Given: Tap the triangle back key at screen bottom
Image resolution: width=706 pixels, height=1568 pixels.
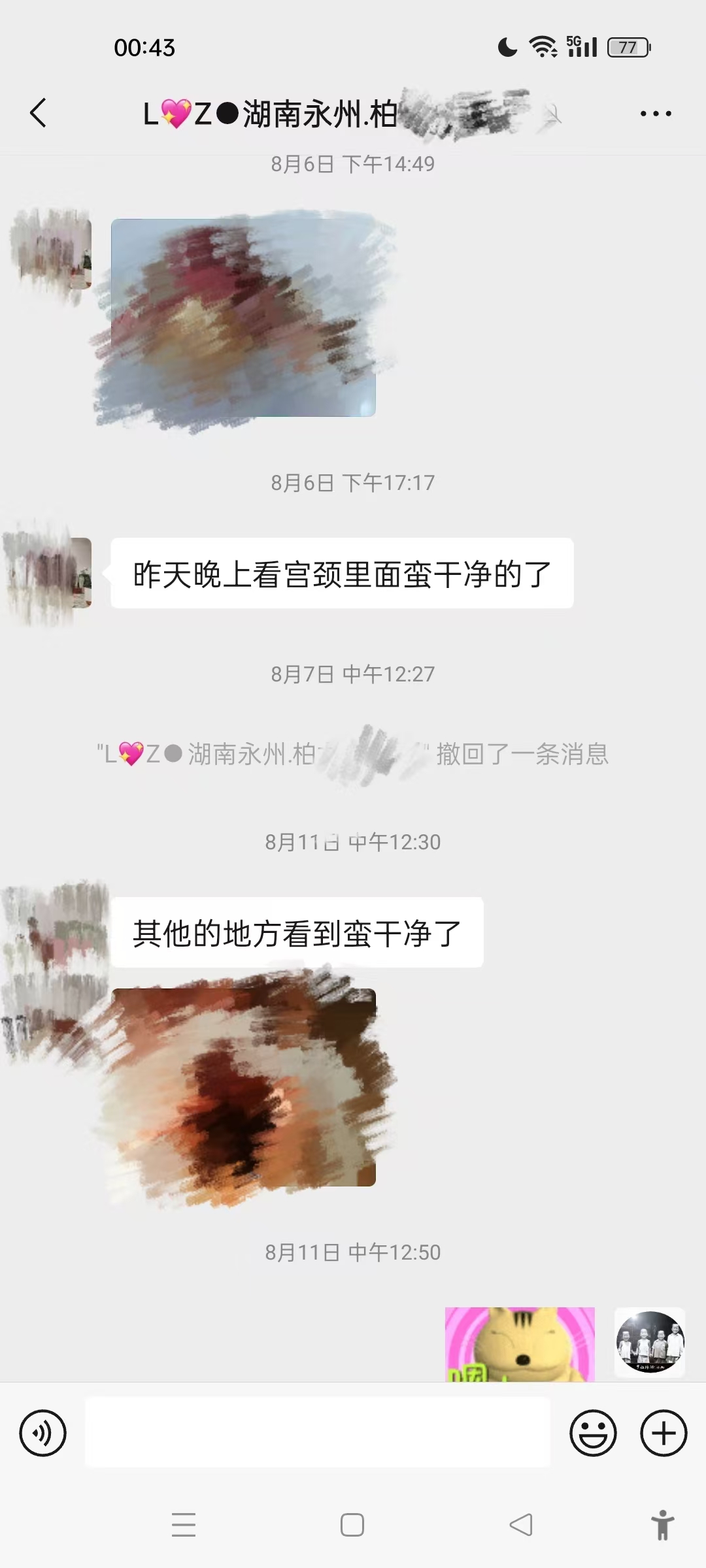Looking at the screenshot, I should pyautogui.click(x=520, y=1526).
